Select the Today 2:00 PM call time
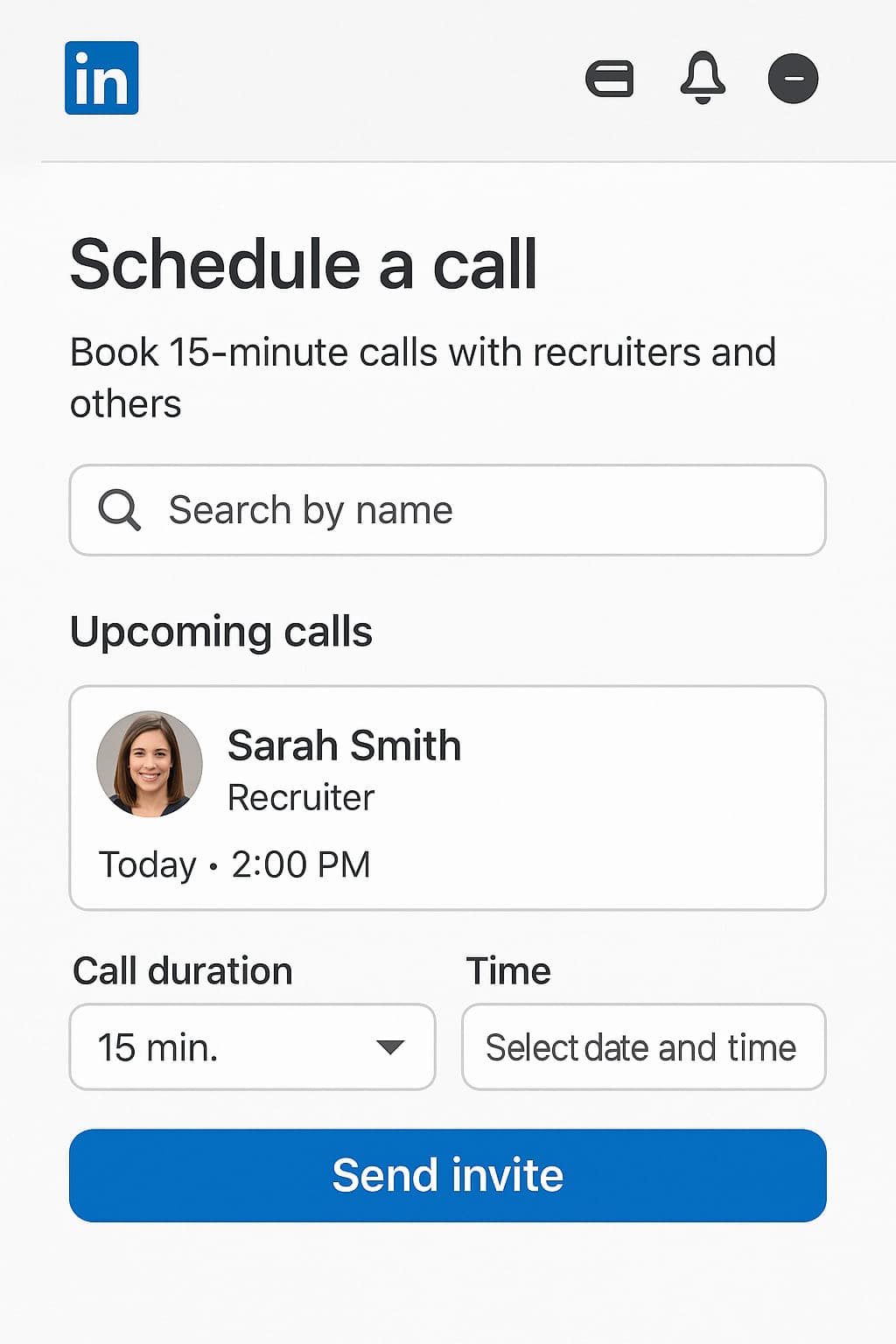 click(x=235, y=864)
